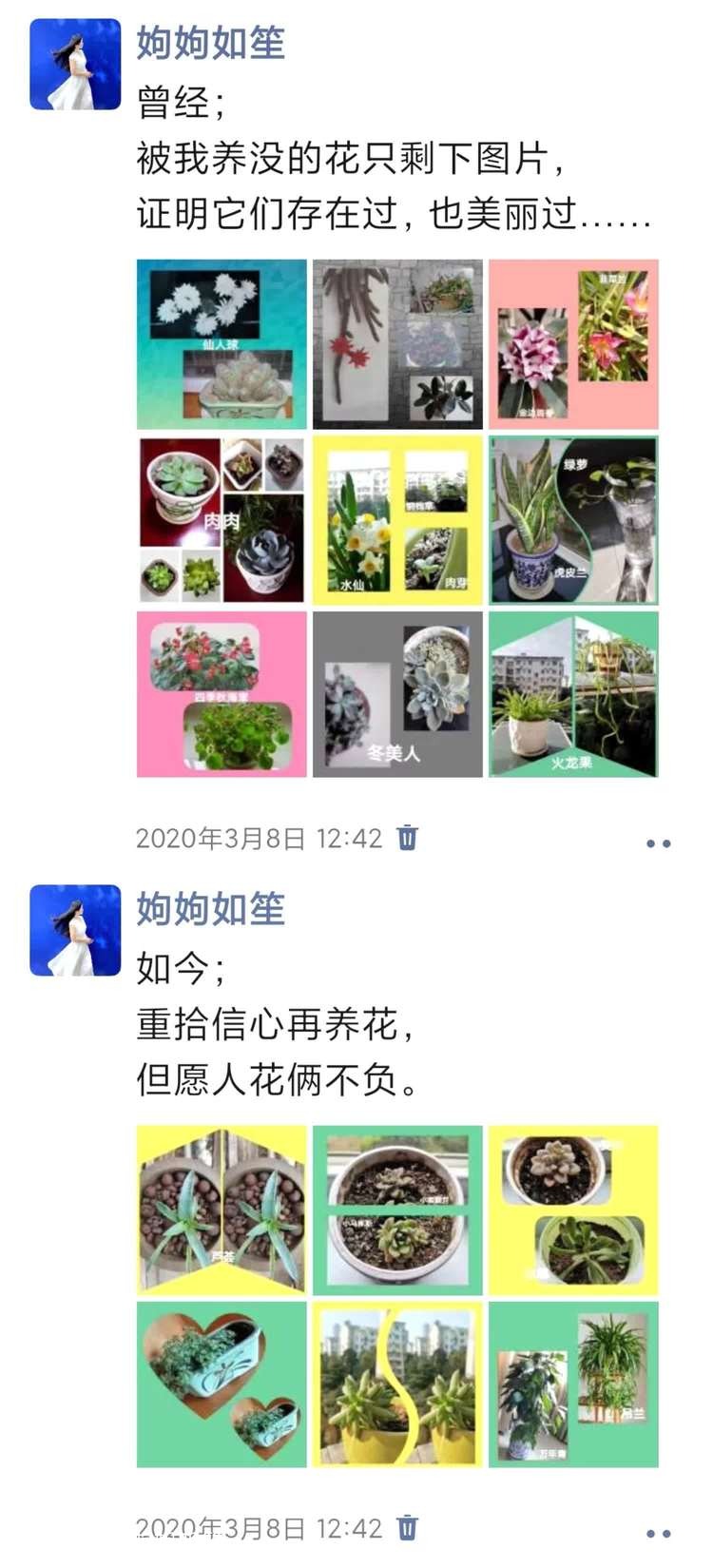Open the 吊兰 and 万年青 photo
This screenshot has height=1568, width=713.
[573, 1384]
